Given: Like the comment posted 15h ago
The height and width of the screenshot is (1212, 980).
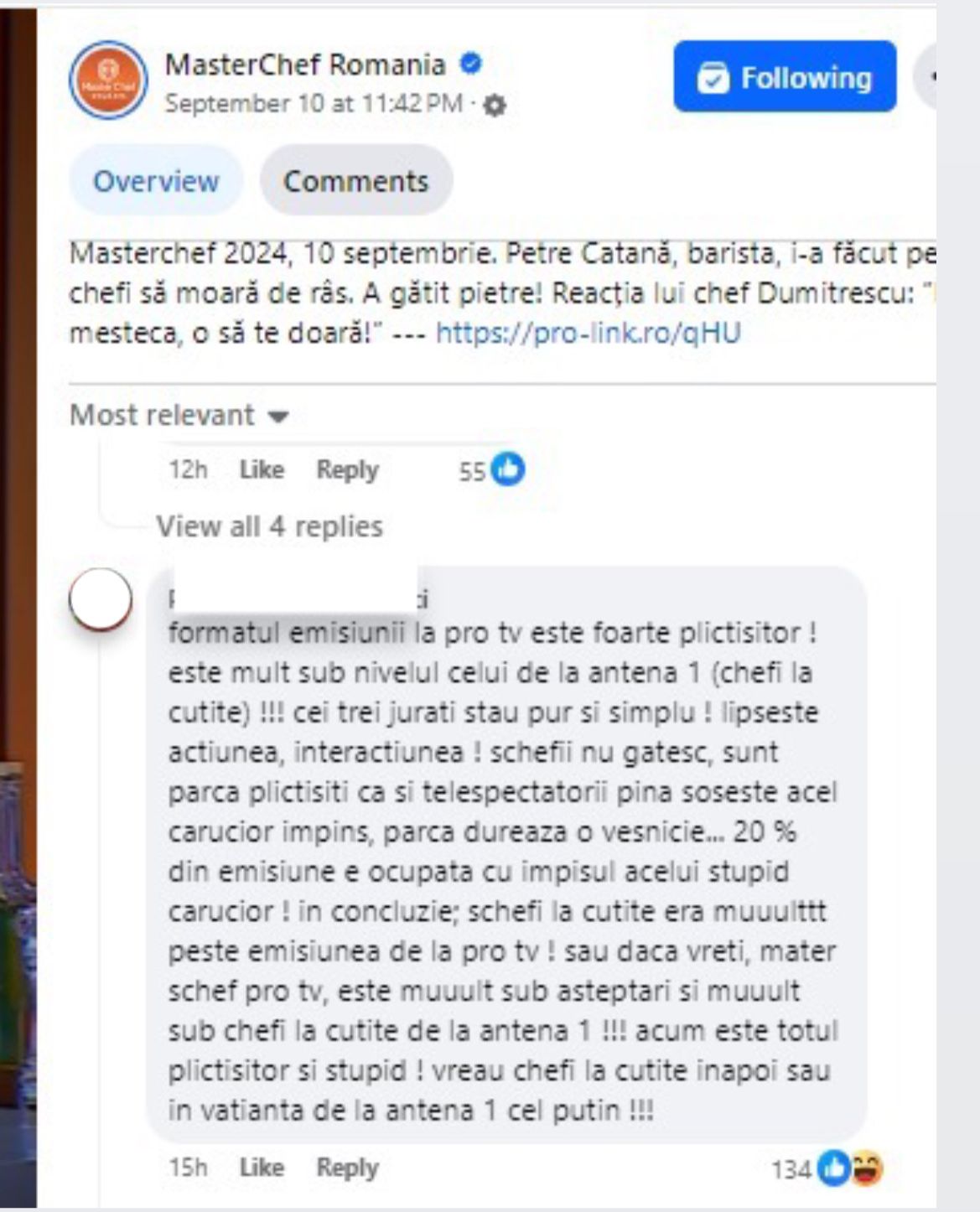Looking at the screenshot, I should point(261,1168).
